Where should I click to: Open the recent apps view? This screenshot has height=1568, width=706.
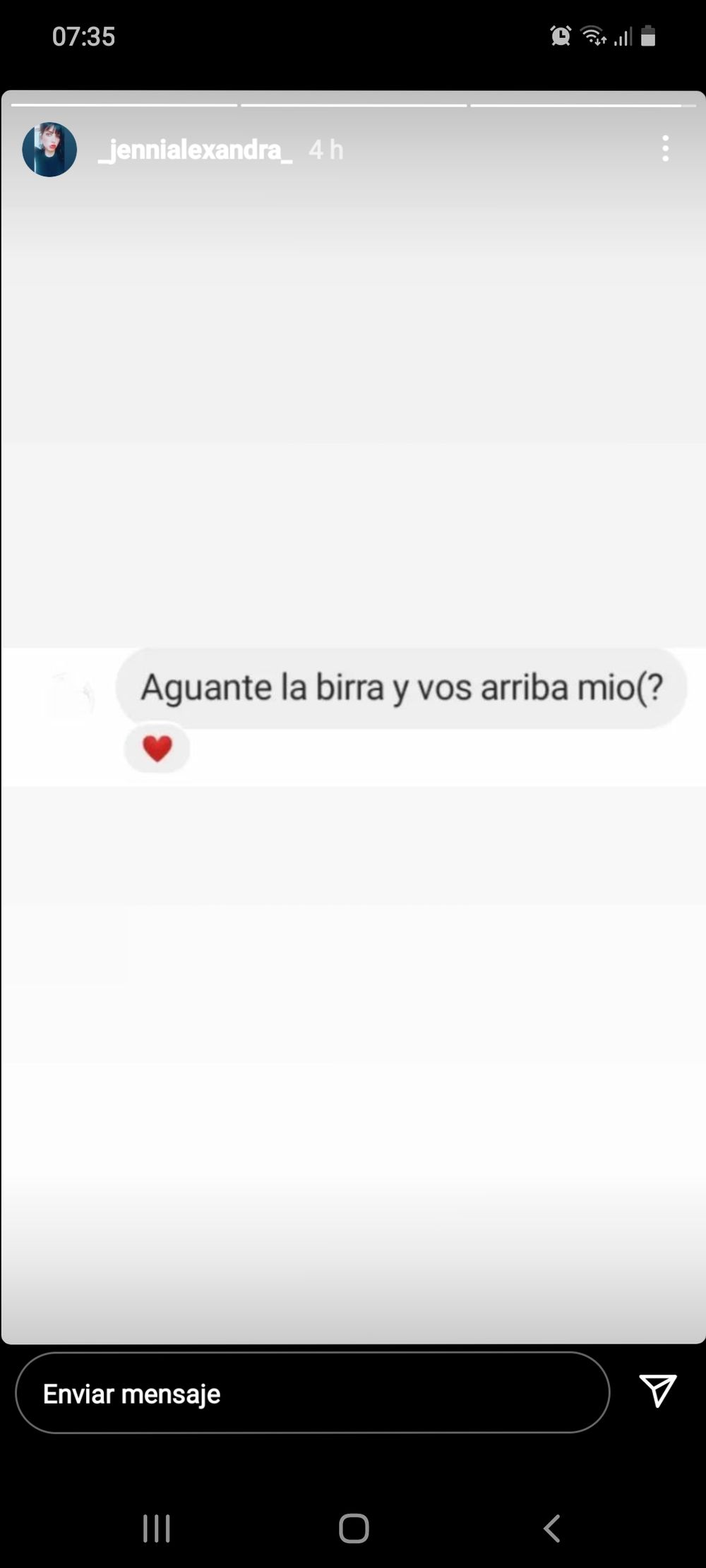(x=156, y=1529)
